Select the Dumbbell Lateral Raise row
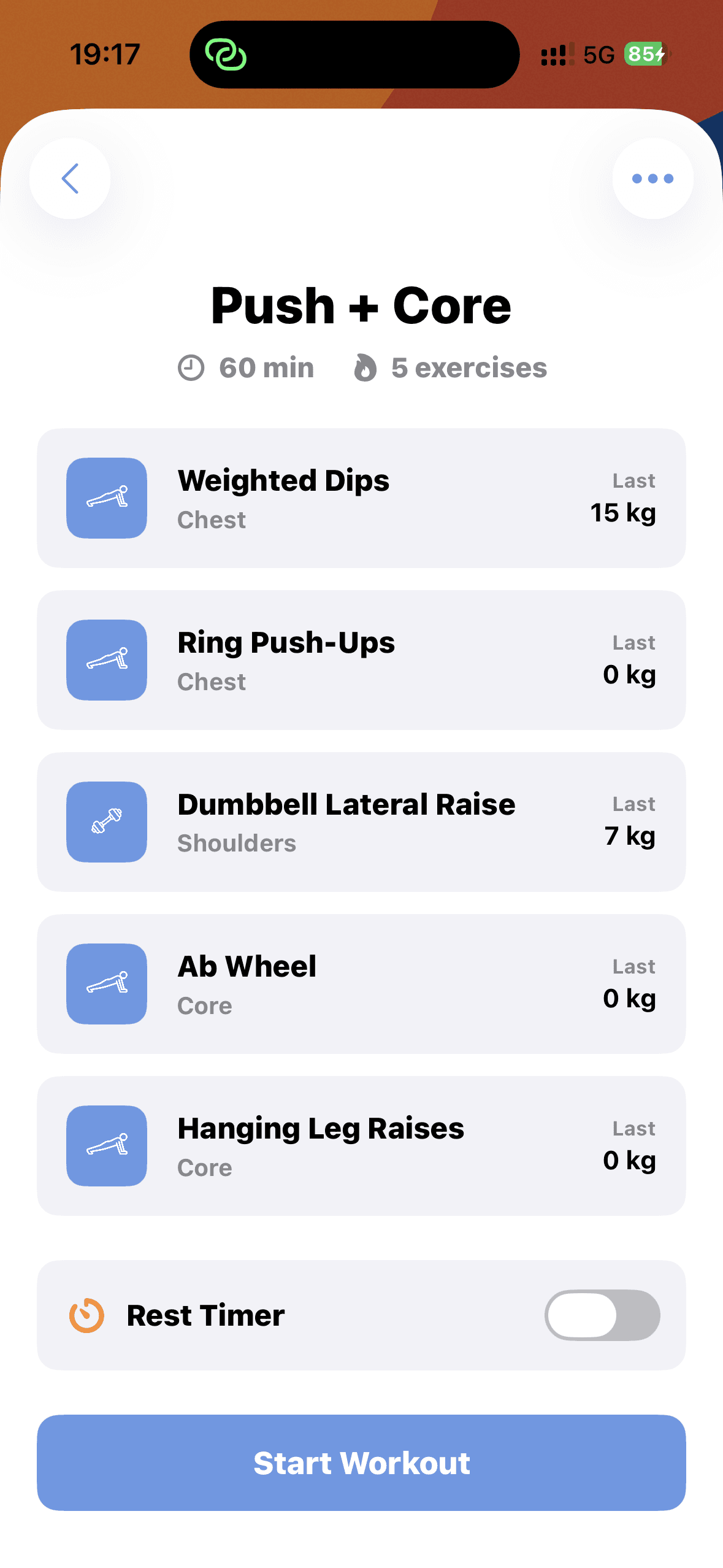 point(362,823)
